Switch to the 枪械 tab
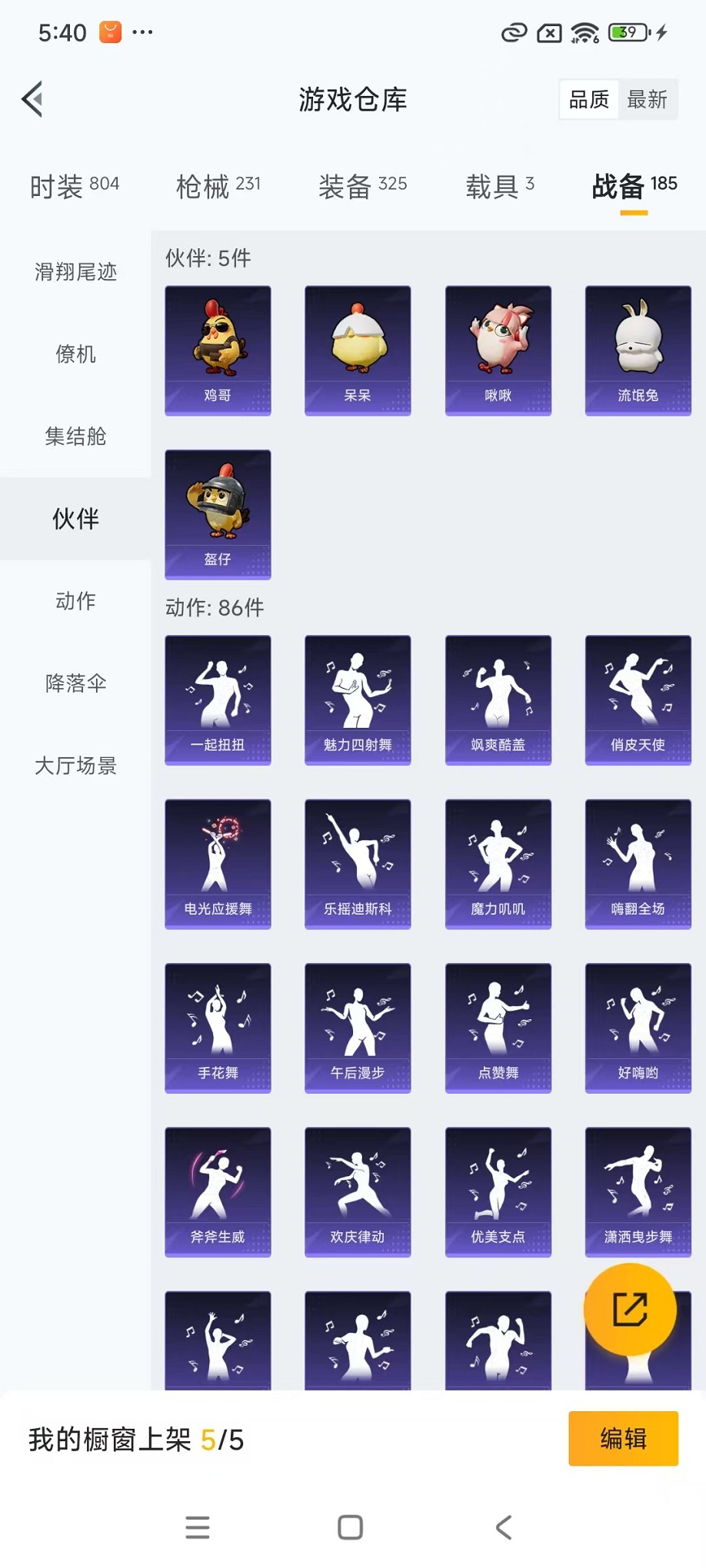 coord(218,186)
